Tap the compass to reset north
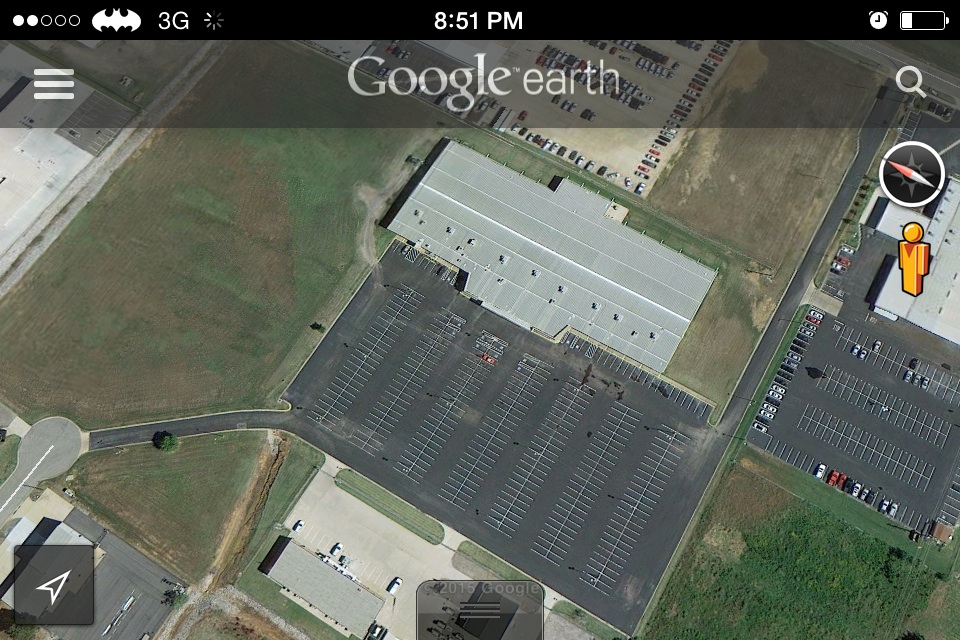Image resolution: width=960 pixels, height=640 pixels. (x=911, y=174)
